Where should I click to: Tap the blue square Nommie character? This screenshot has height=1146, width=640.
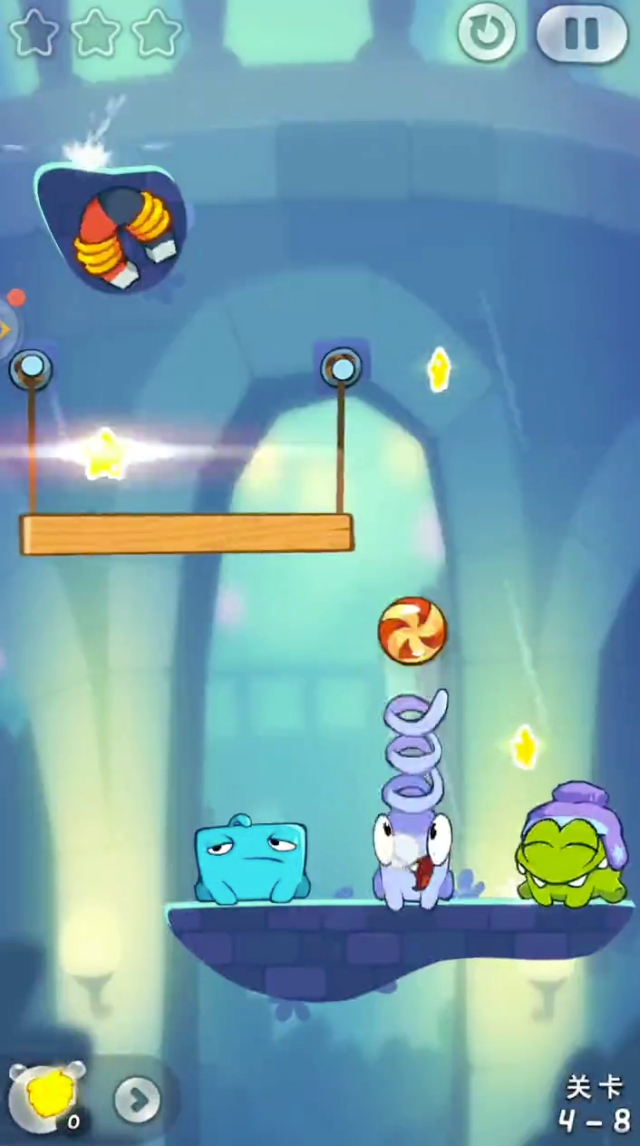click(x=250, y=858)
